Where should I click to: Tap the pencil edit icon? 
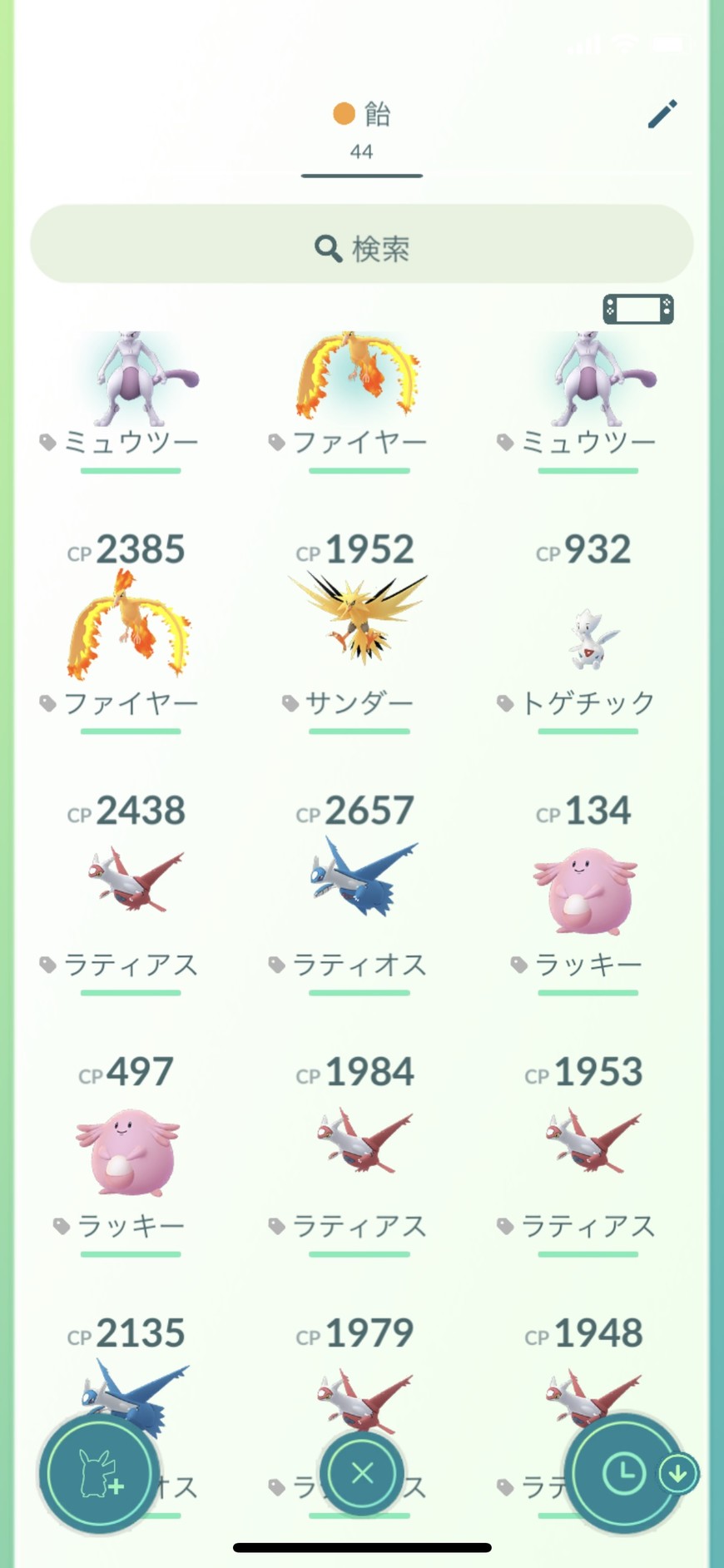(662, 114)
